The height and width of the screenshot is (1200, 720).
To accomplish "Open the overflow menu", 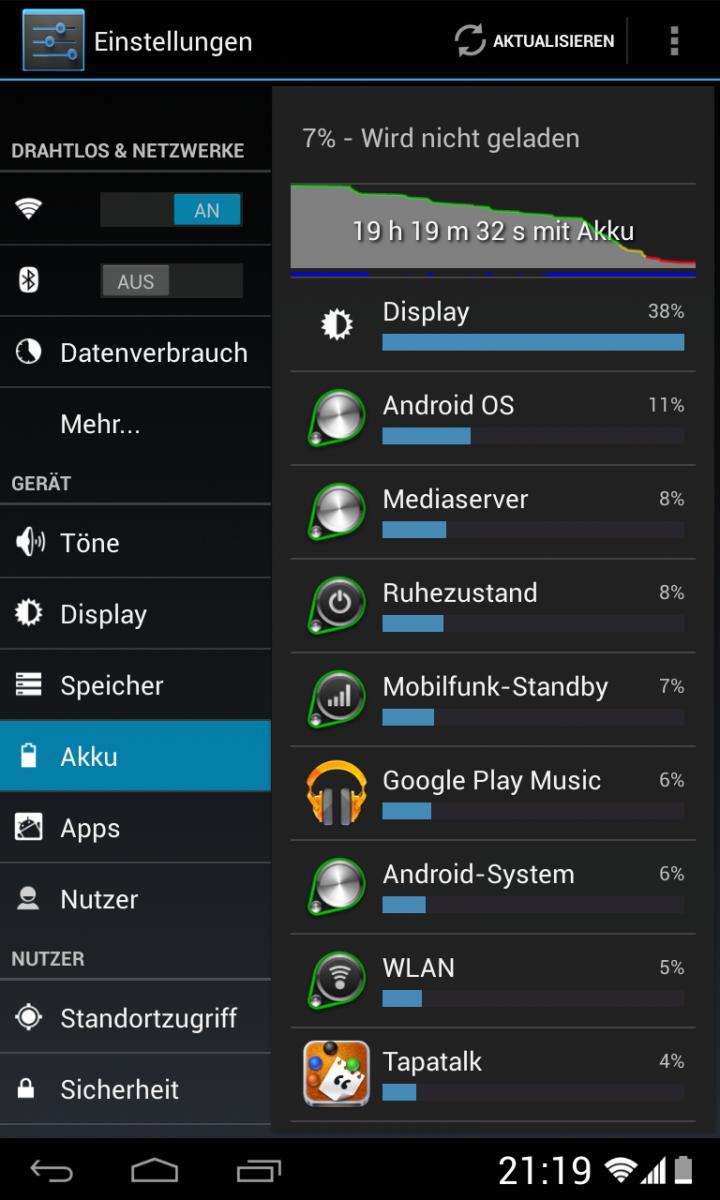I will pos(674,41).
